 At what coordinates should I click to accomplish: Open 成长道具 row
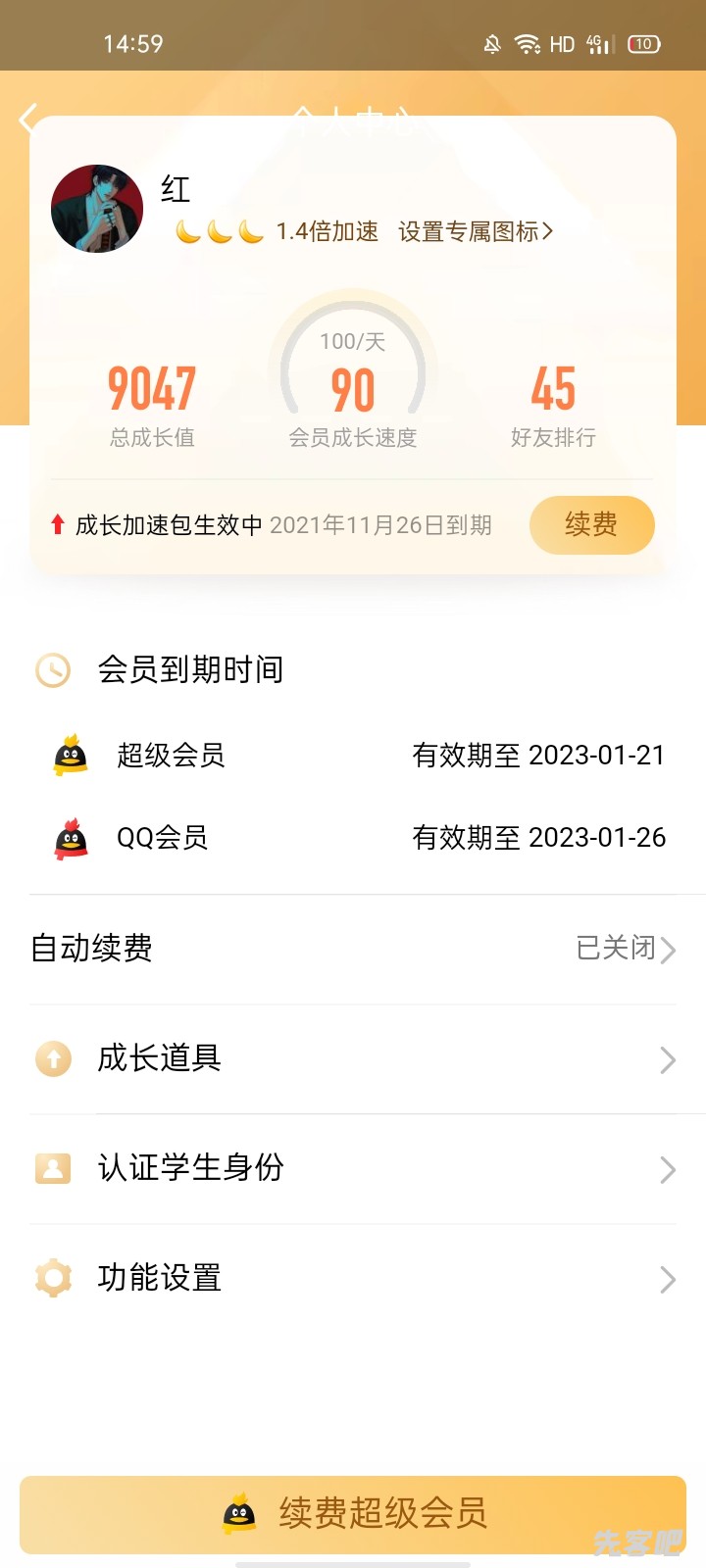point(353,1059)
